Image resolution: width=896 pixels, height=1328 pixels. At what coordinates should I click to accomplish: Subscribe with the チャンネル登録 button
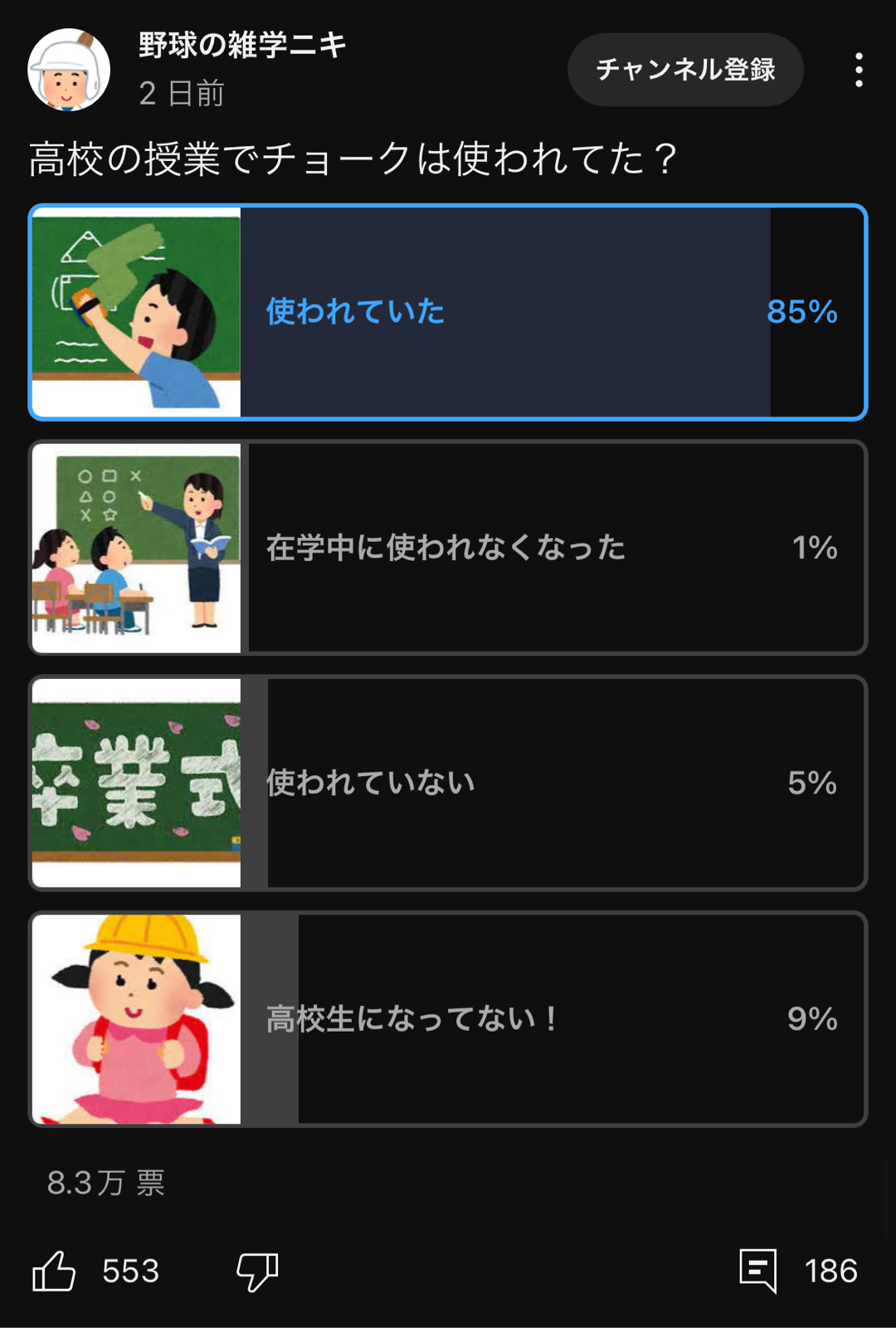tap(685, 70)
